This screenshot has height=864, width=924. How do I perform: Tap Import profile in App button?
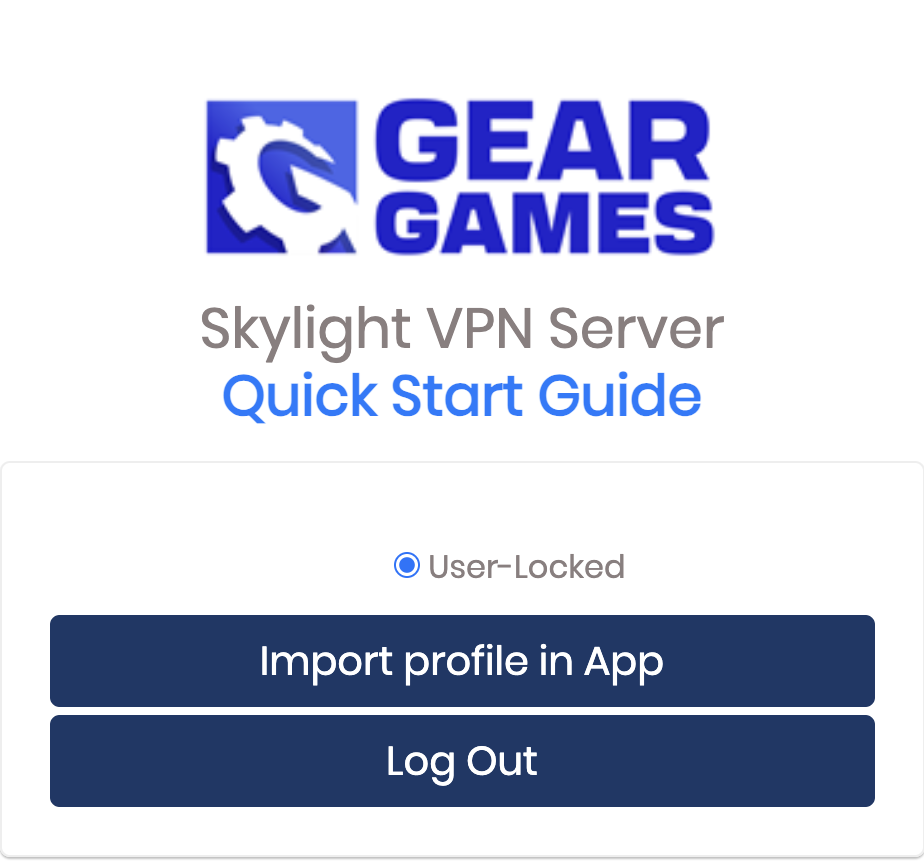(462, 661)
